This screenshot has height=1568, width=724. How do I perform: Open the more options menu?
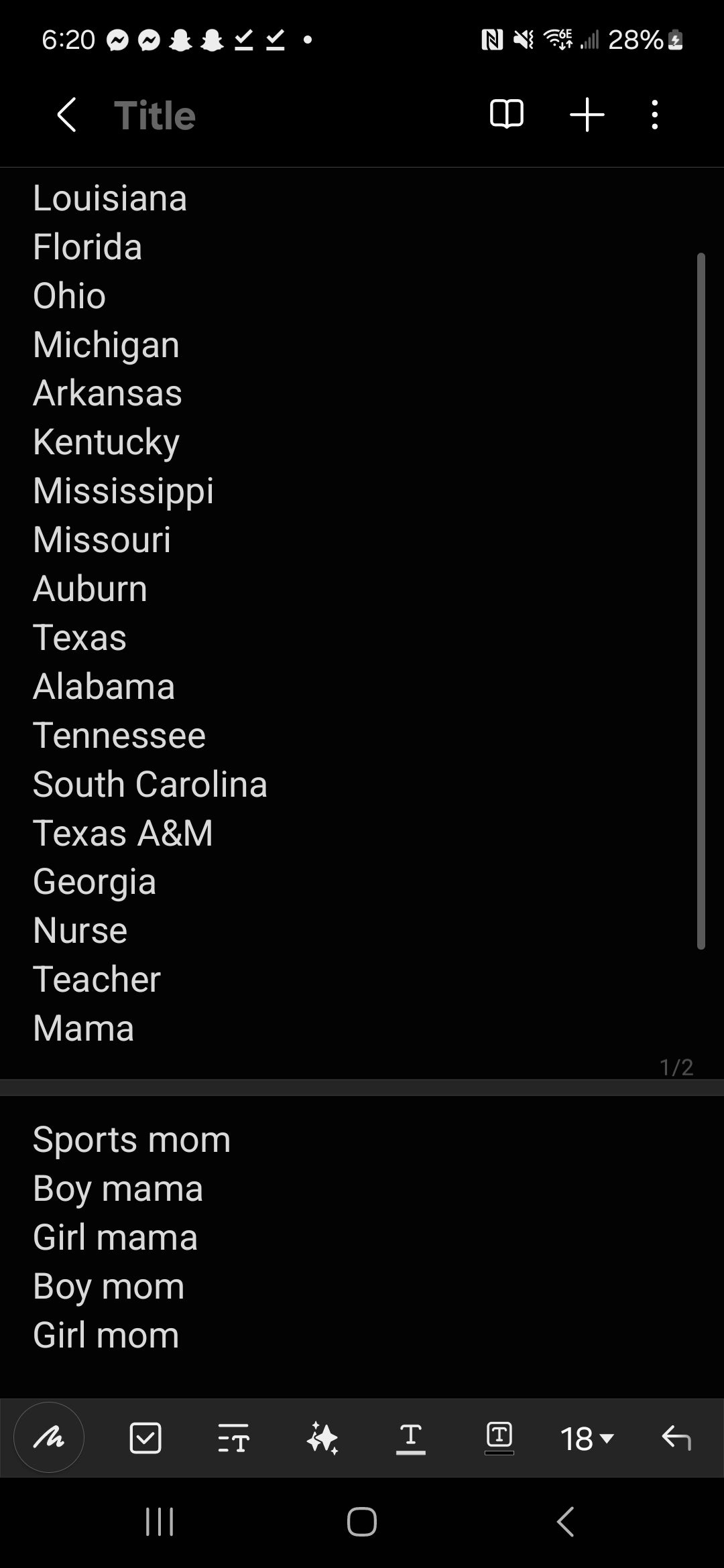coord(654,115)
